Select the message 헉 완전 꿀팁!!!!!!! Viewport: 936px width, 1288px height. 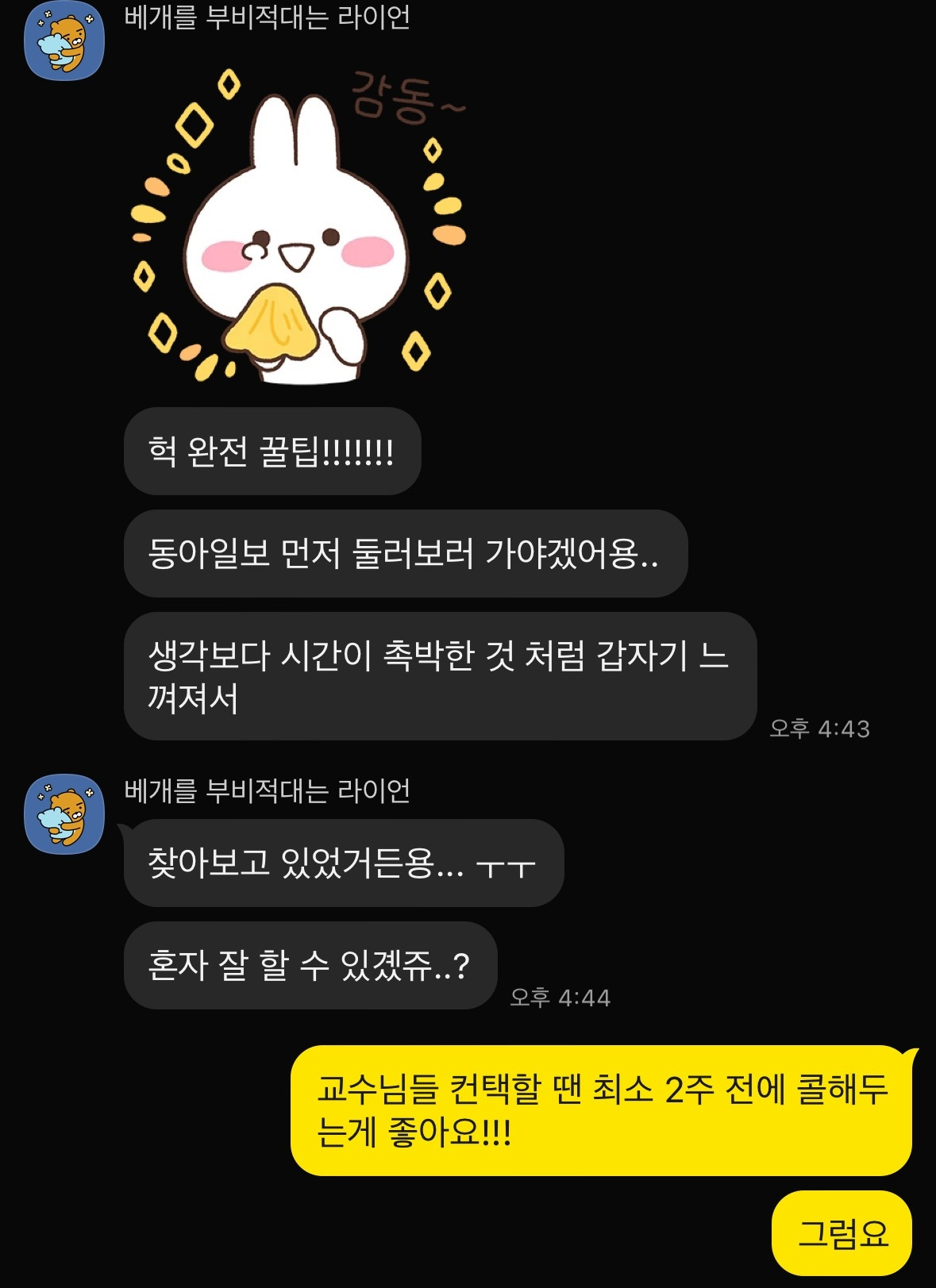coord(272,453)
